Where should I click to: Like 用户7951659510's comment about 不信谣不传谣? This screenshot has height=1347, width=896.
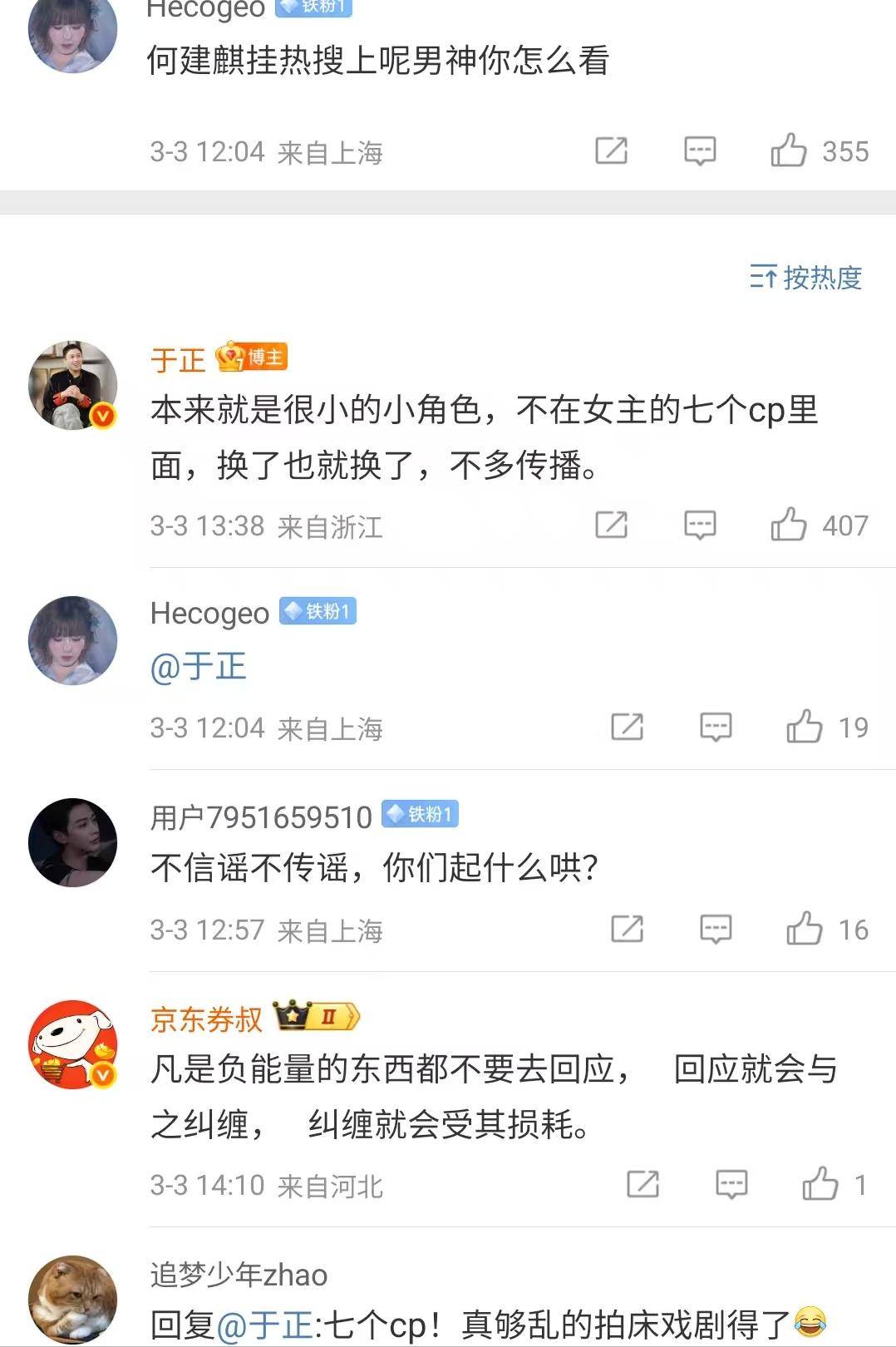pos(805,929)
